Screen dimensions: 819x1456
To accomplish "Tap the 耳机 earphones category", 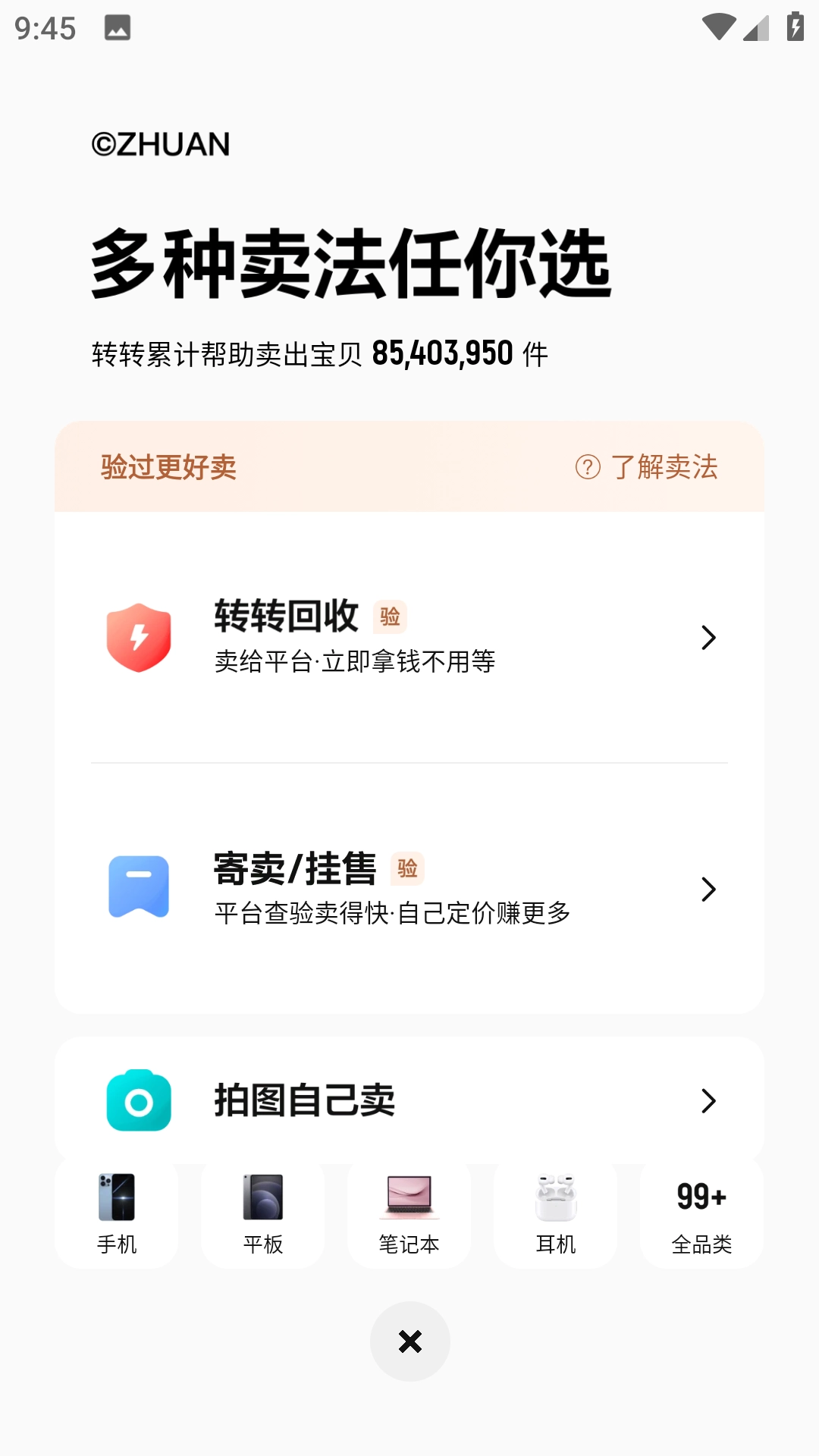I will click(556, 1213).
